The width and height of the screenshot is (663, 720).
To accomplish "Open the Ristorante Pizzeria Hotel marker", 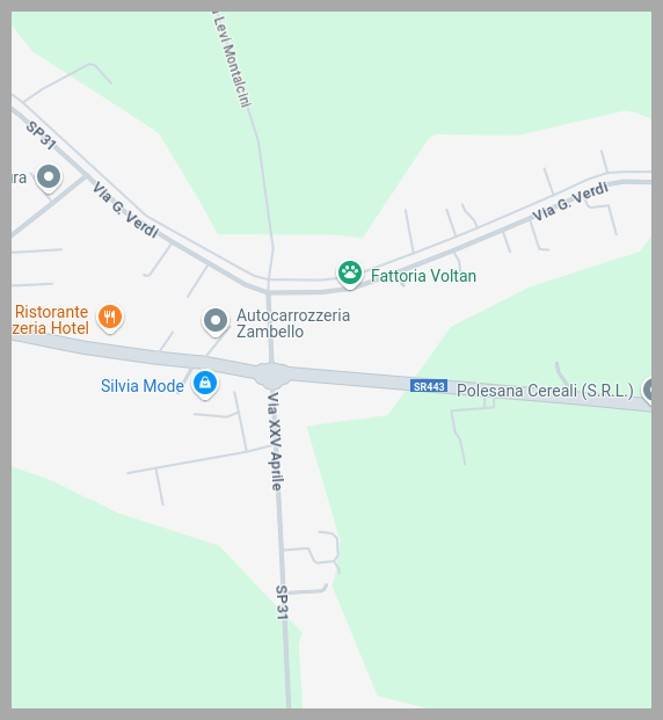I will tap(110, 318).
